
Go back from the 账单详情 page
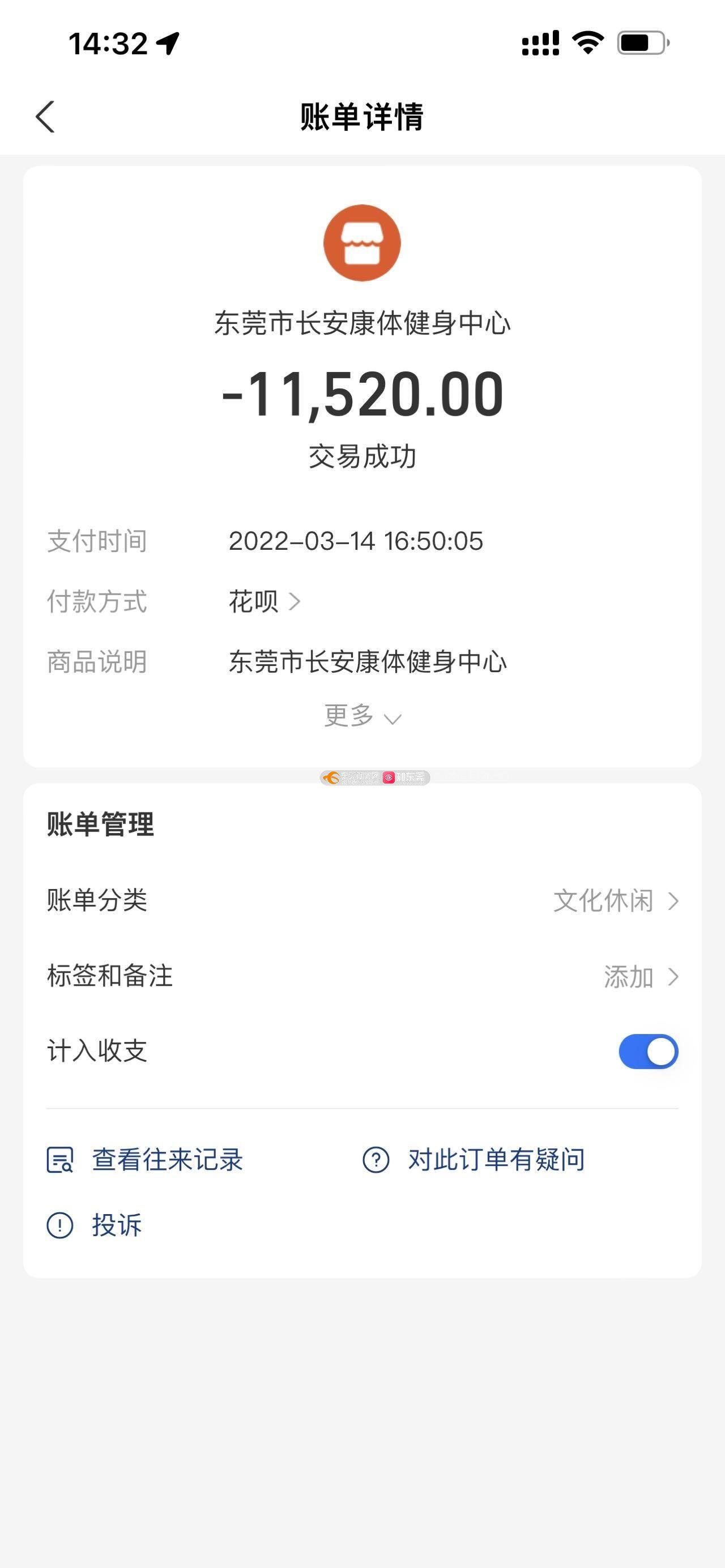[x=45, y=116]
